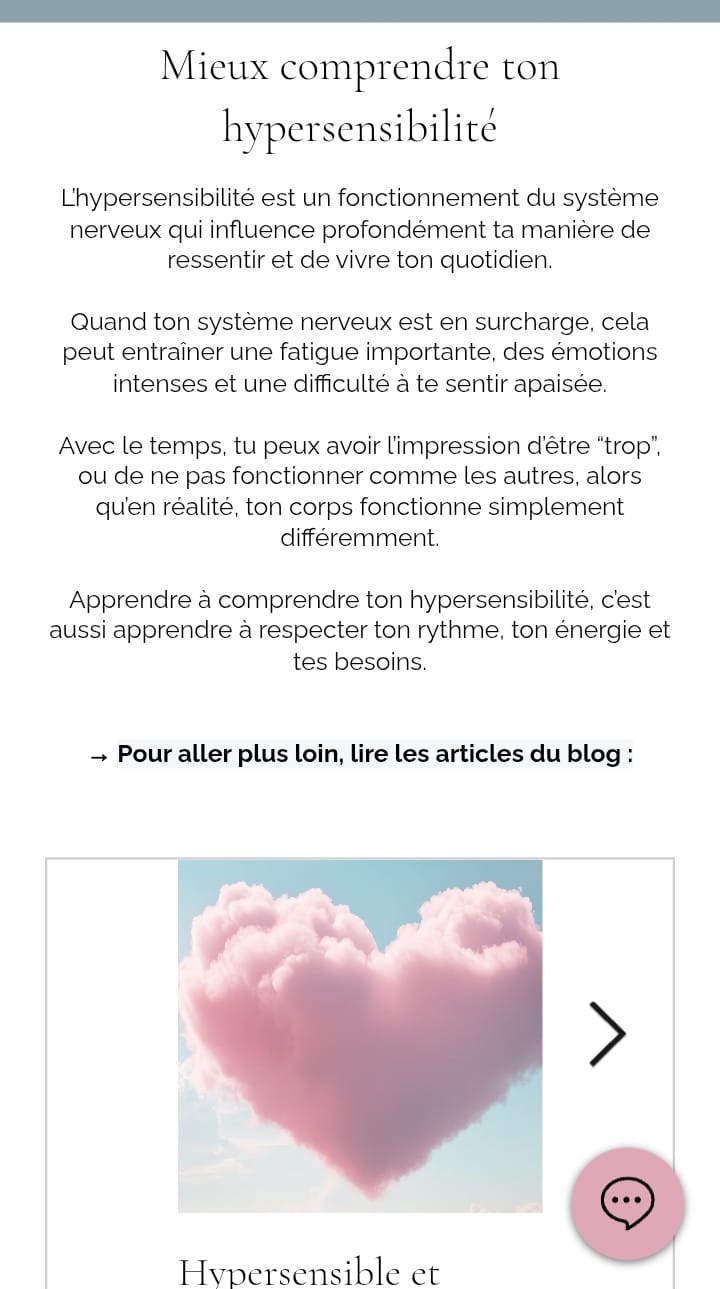720x1289 pixels.
Task: Open the pink chat bubble button
Action: [627, 1204]
